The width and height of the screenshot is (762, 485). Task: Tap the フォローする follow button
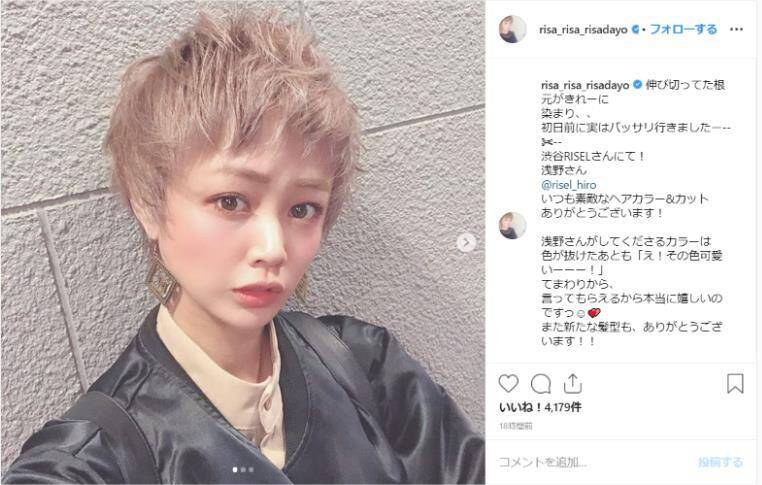(684, 29)
